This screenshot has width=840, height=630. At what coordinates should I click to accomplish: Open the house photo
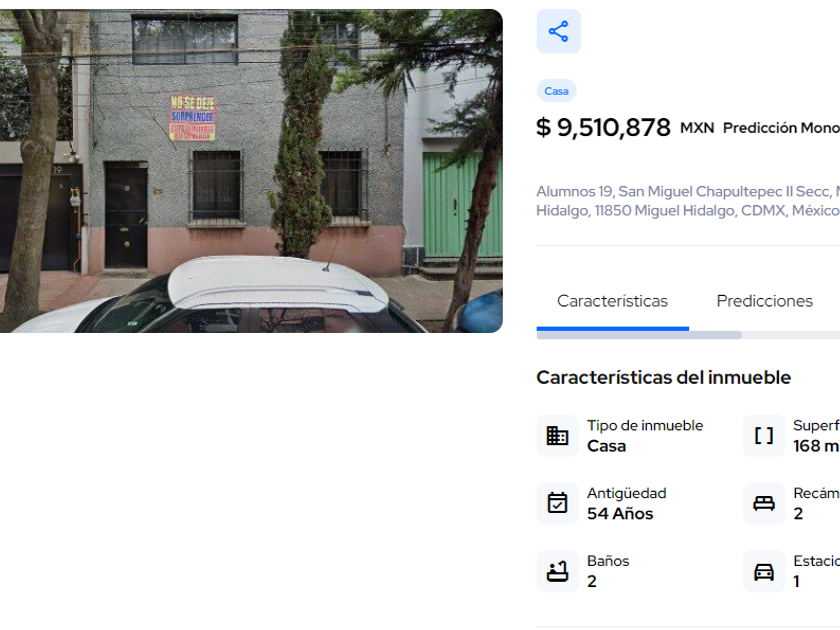click(x=251, y=171)
